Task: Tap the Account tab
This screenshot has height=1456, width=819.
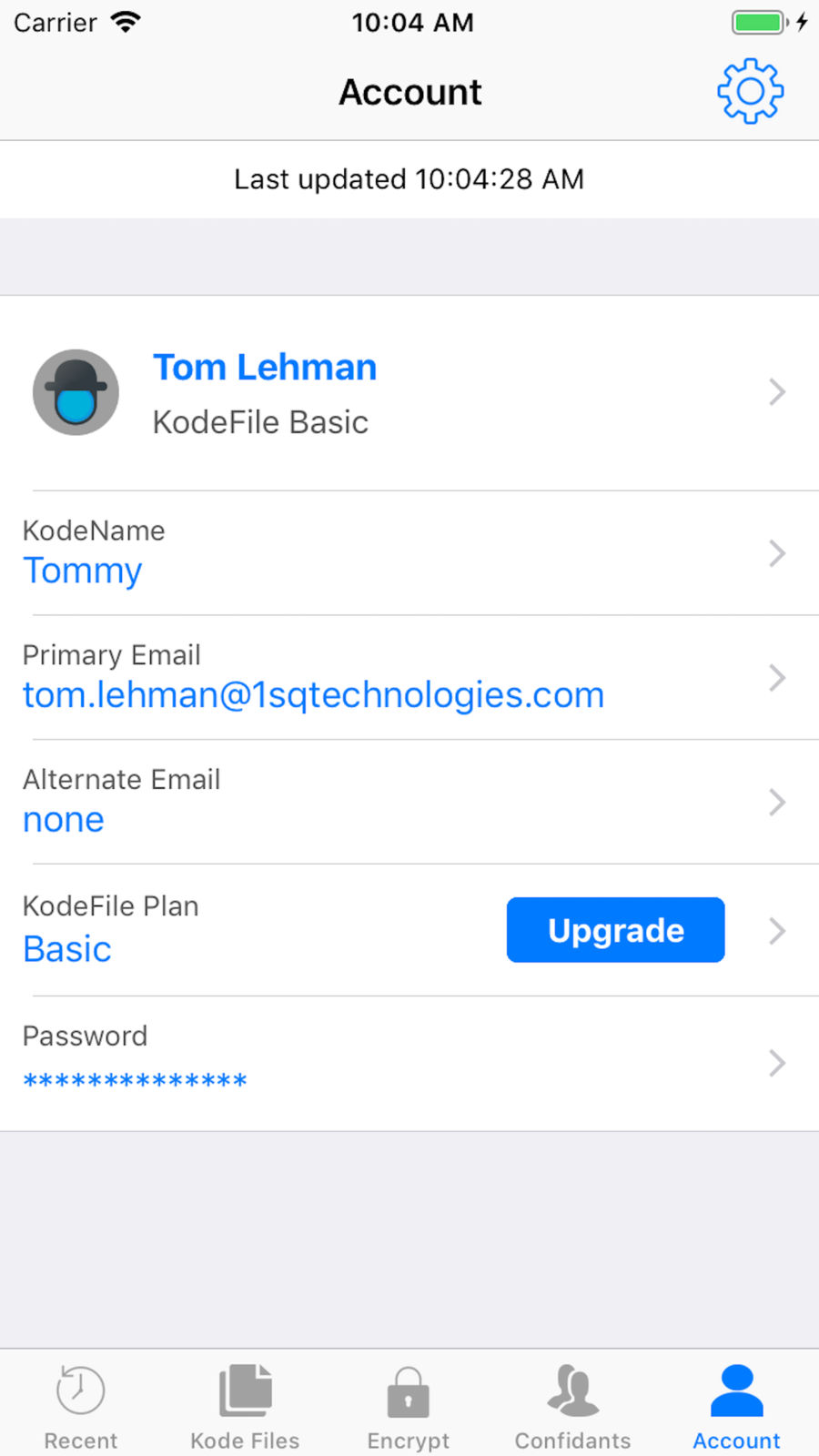Action: (x=736, y=1406)
